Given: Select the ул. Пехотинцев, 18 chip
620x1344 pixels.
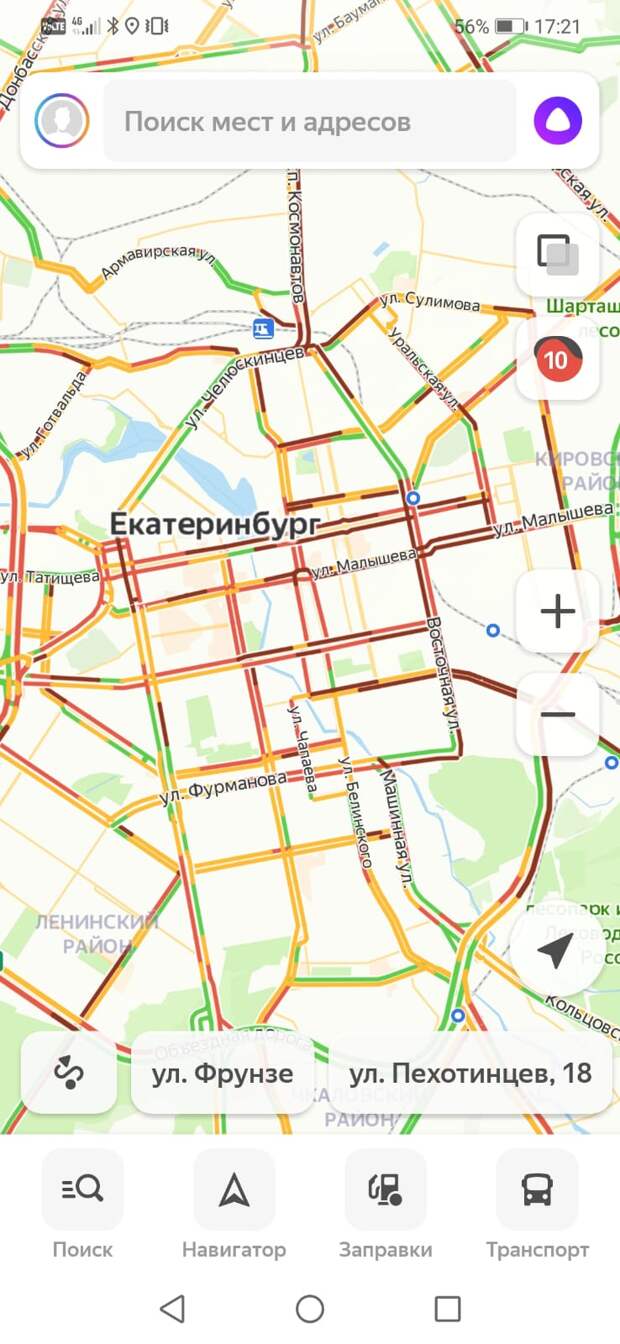Looking at the screenshot, I should pos(469,1073).
